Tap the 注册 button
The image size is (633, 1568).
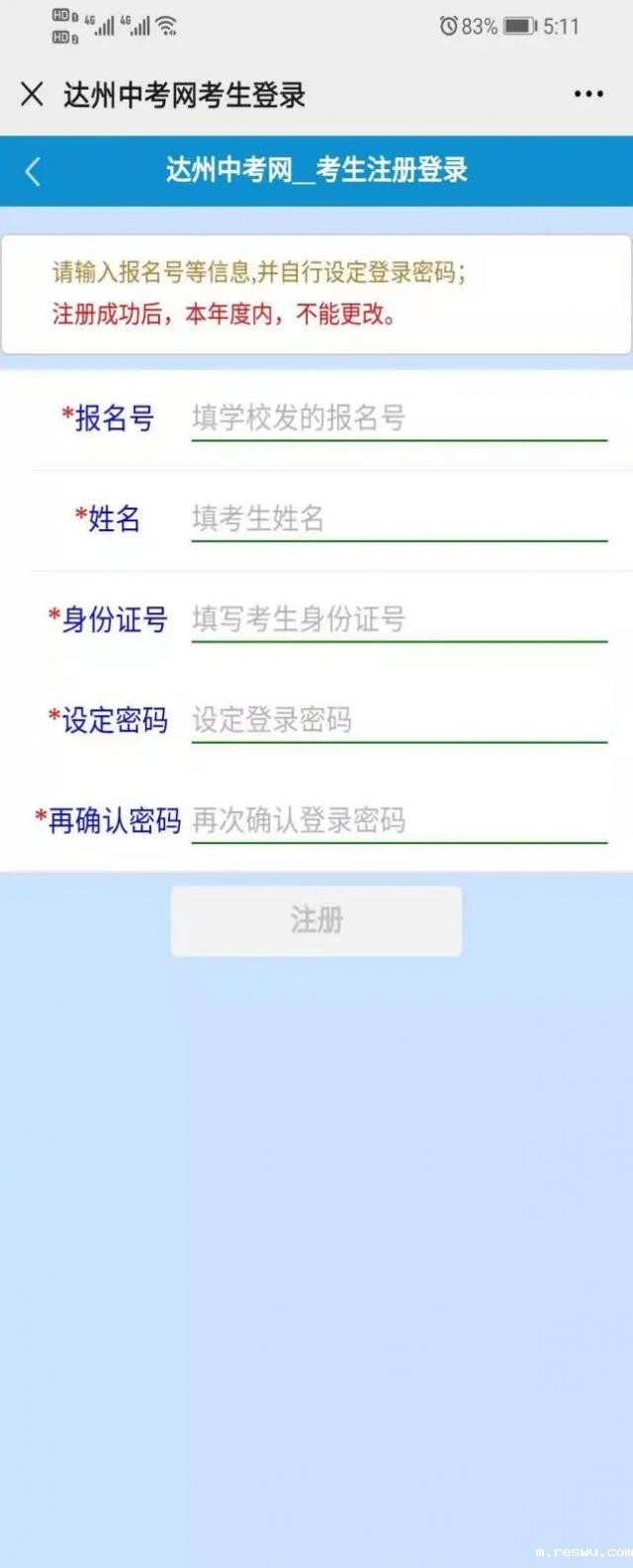316,920
